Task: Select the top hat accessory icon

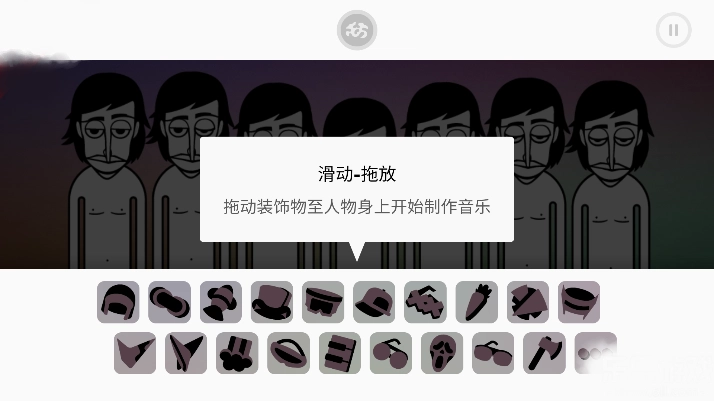Action: 271,302
